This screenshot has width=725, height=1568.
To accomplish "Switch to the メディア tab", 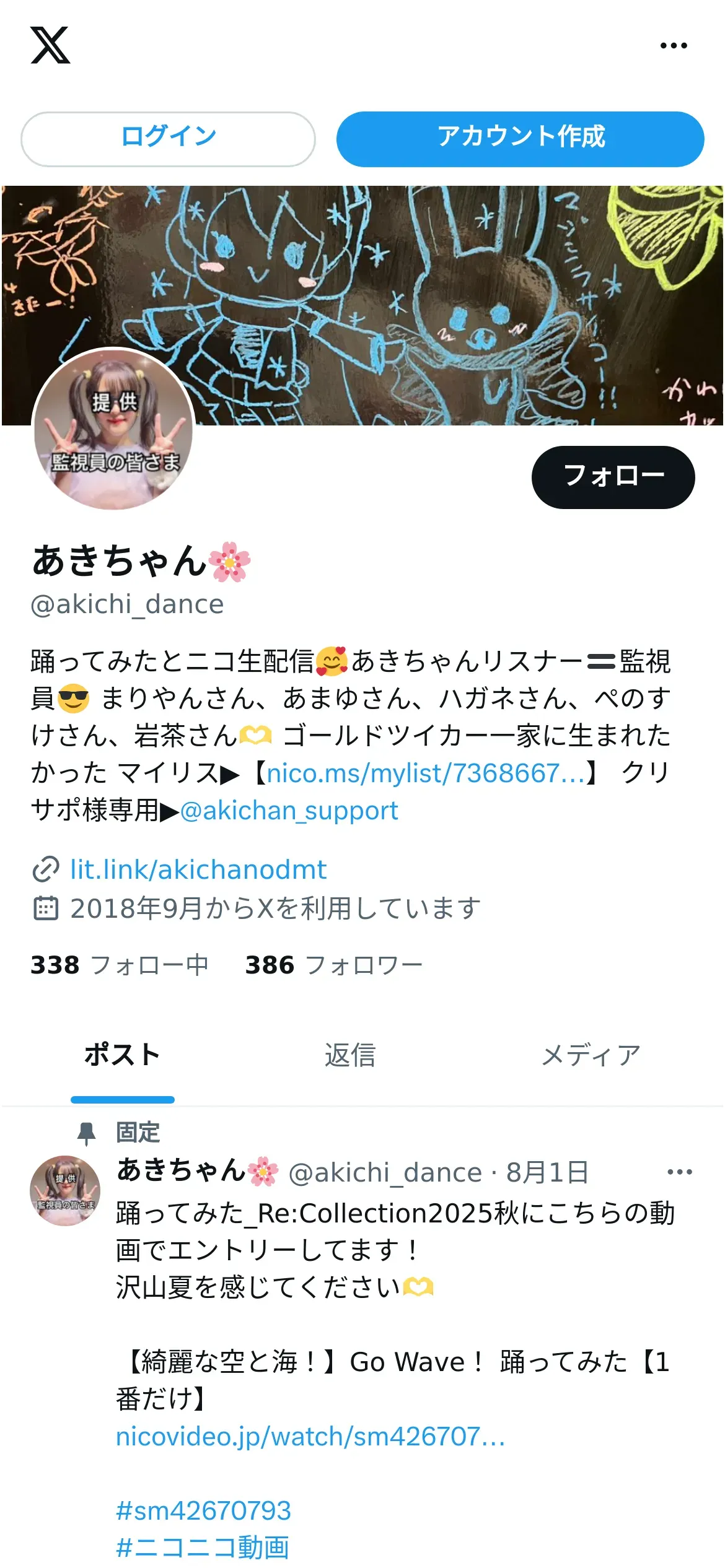I will 591,1055.
